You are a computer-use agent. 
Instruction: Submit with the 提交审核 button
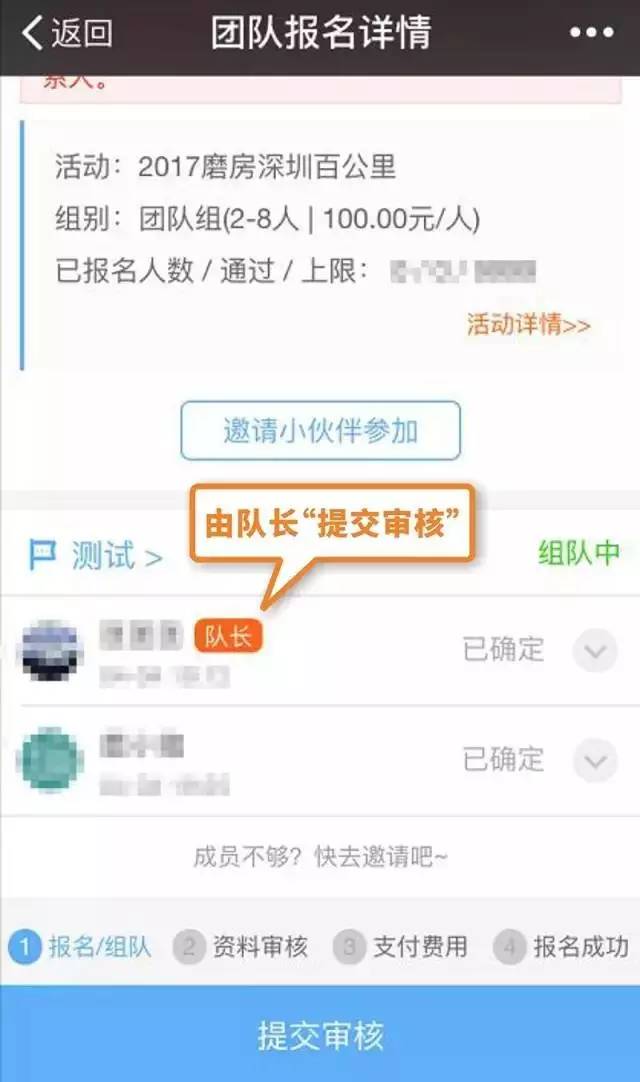(x=320, y=1034)
